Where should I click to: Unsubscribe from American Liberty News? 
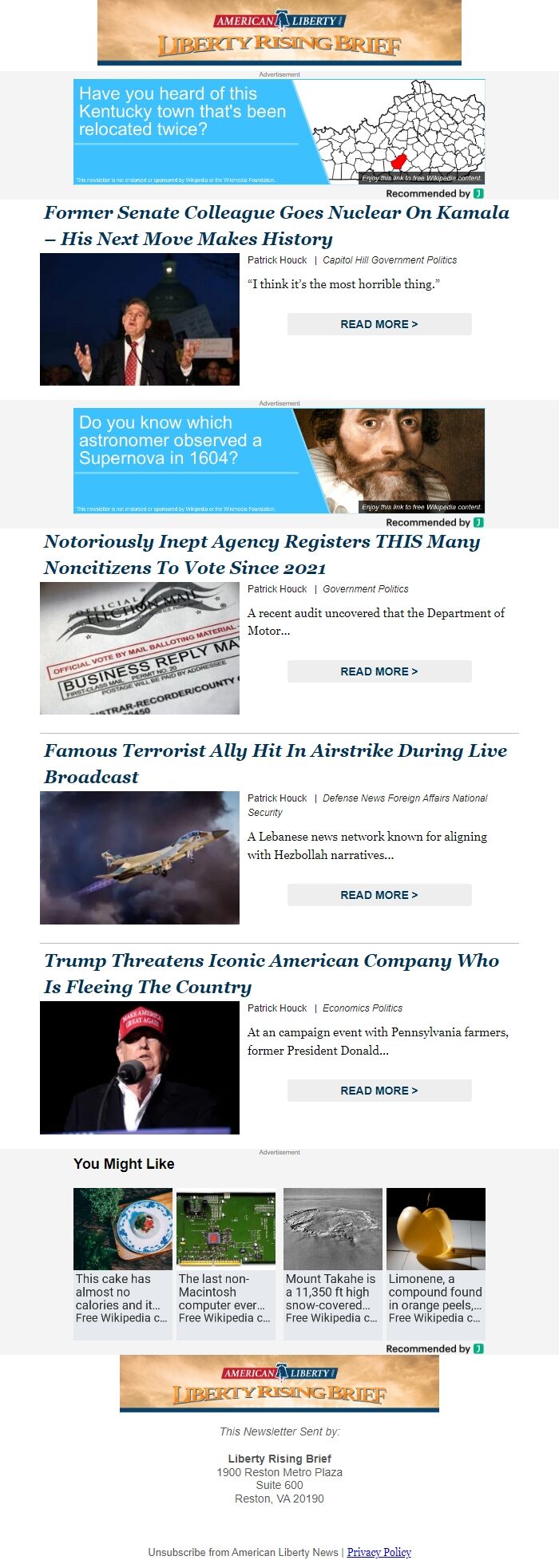(243, 1552)
